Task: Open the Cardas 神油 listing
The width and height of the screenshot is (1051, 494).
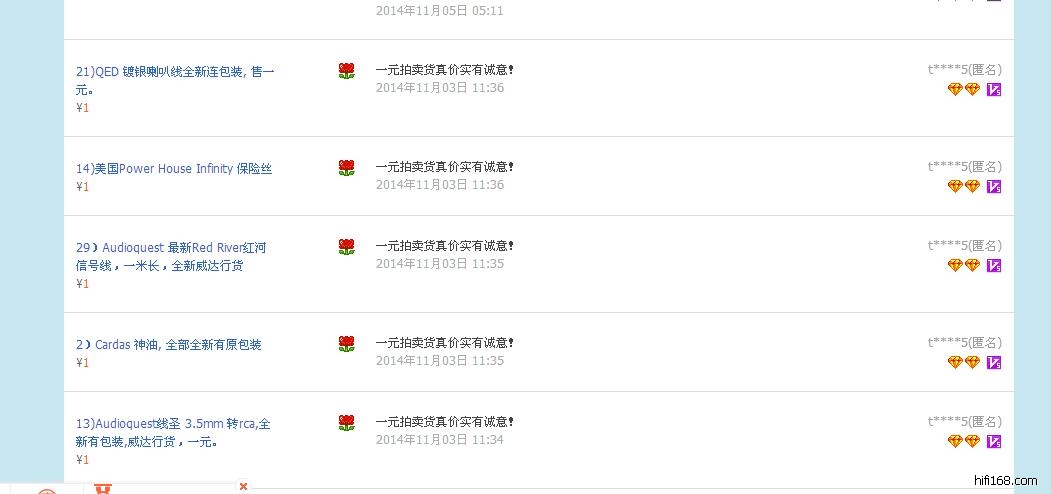Action: [169, 345]
